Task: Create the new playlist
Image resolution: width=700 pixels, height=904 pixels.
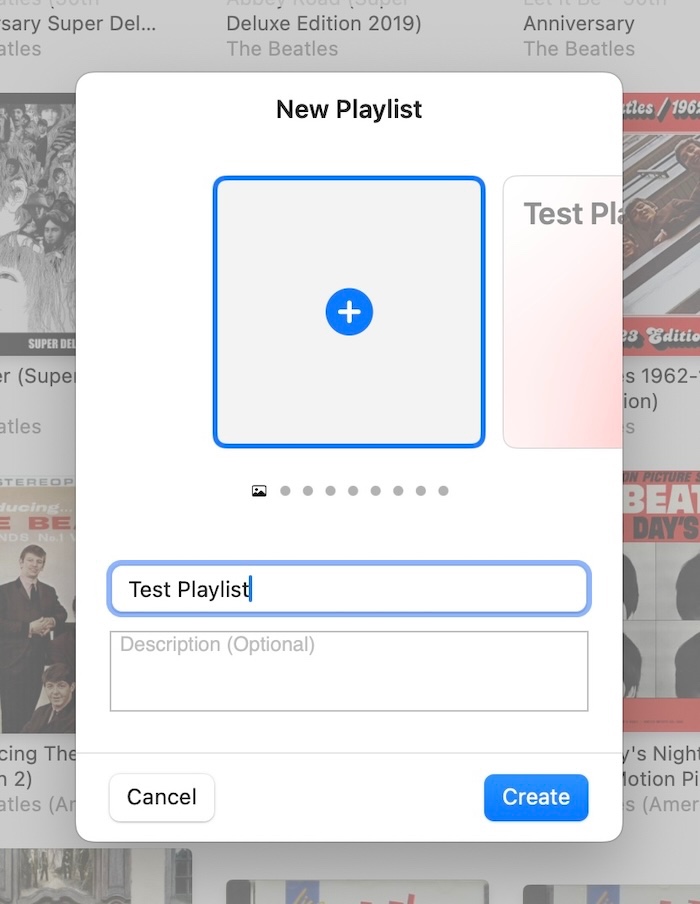Action: 536,797
